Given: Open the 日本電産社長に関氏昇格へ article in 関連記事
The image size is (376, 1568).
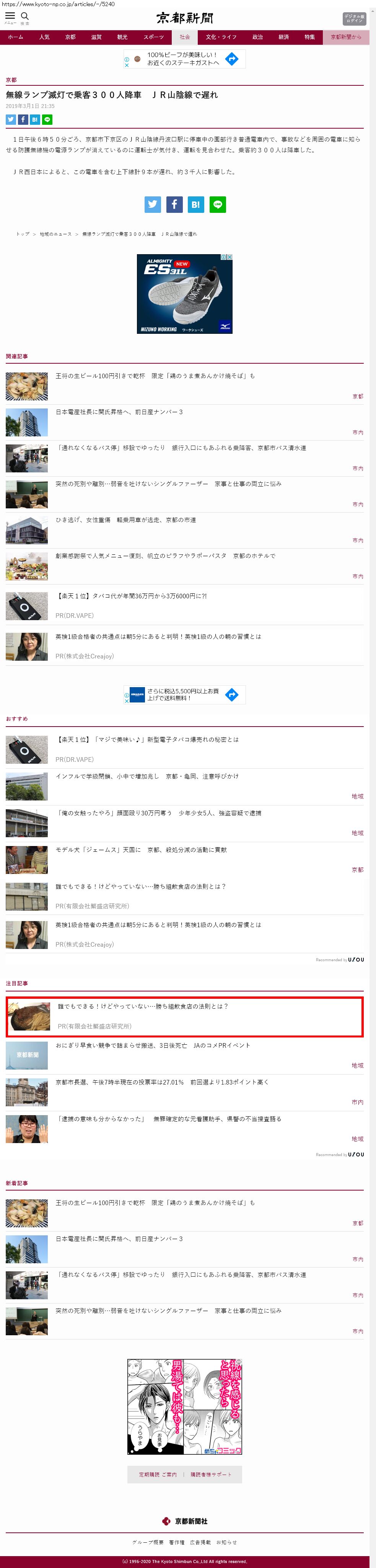Looking at the screenshot, I should 119,412.
